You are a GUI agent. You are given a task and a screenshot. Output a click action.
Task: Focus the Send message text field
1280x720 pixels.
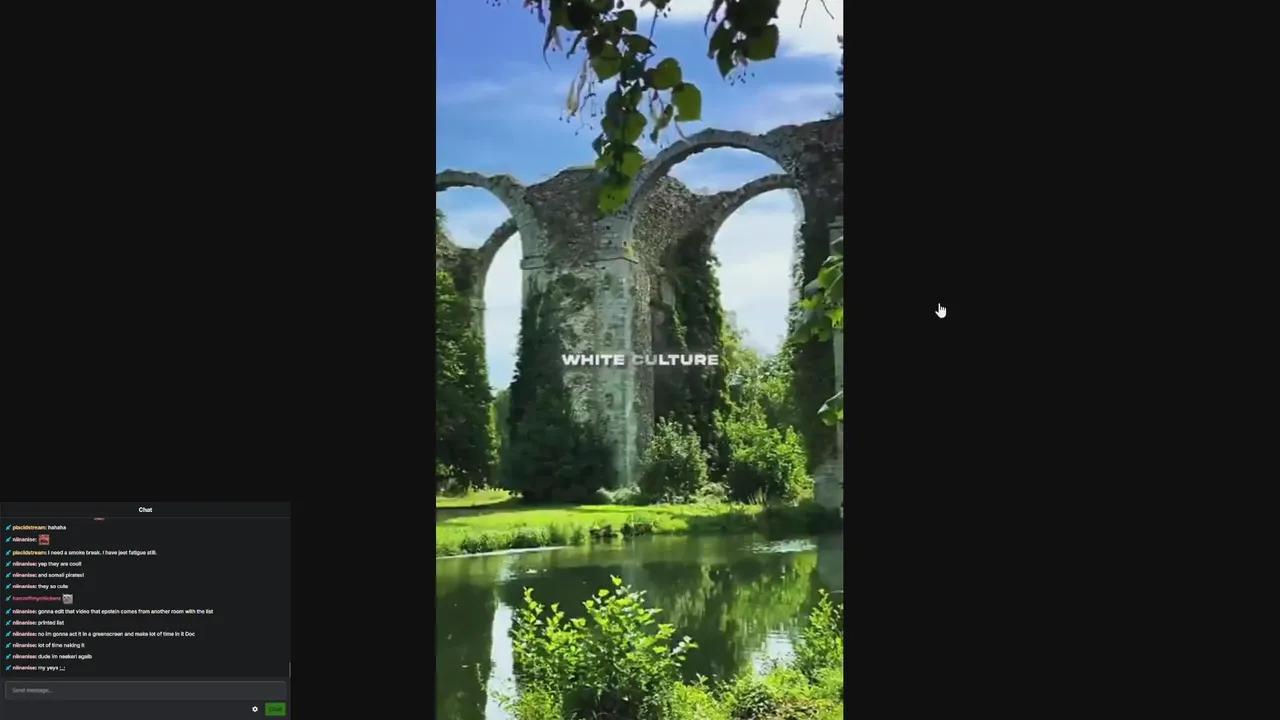pyautogui.click(x=145, y=690)
